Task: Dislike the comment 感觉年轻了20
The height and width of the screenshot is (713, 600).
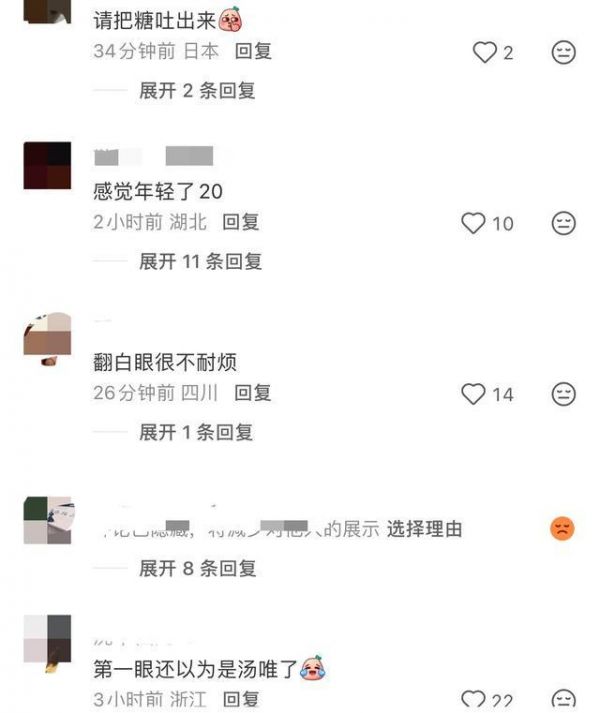Action: [x=564, y=223]
